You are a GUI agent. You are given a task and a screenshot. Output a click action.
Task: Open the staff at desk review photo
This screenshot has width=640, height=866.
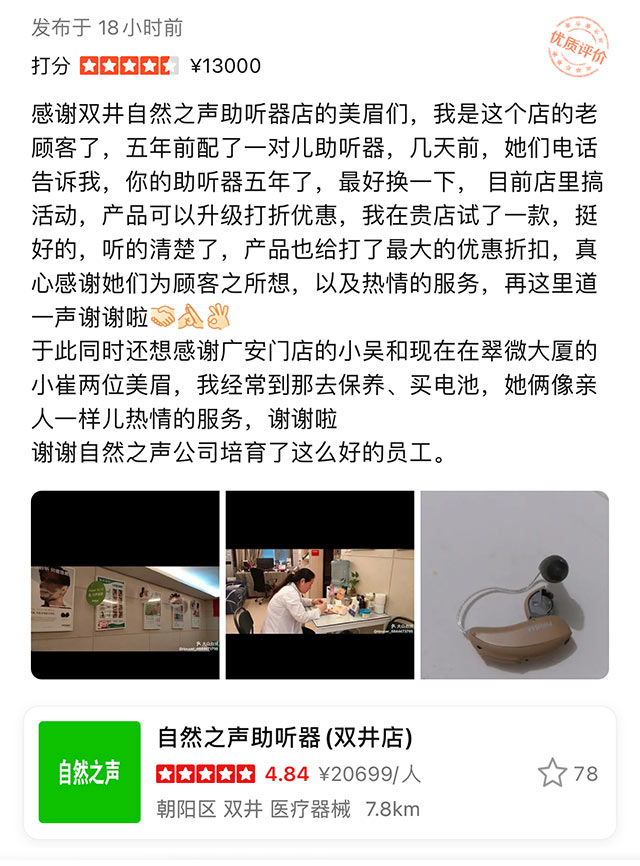pyautogui.click(x=319, y=585)
